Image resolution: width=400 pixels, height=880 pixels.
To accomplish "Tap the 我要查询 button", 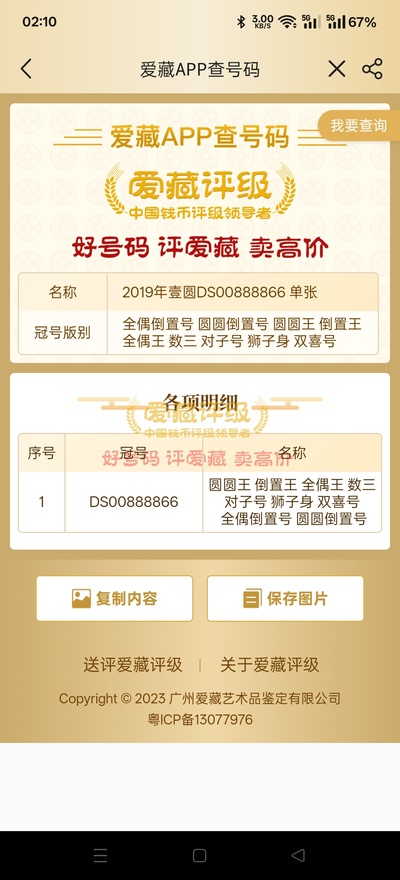I will pos(358,126).
